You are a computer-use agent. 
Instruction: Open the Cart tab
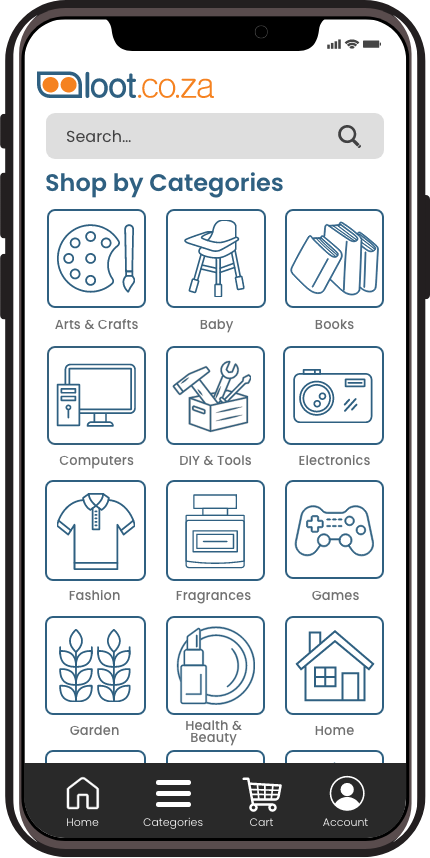(262, 801)
